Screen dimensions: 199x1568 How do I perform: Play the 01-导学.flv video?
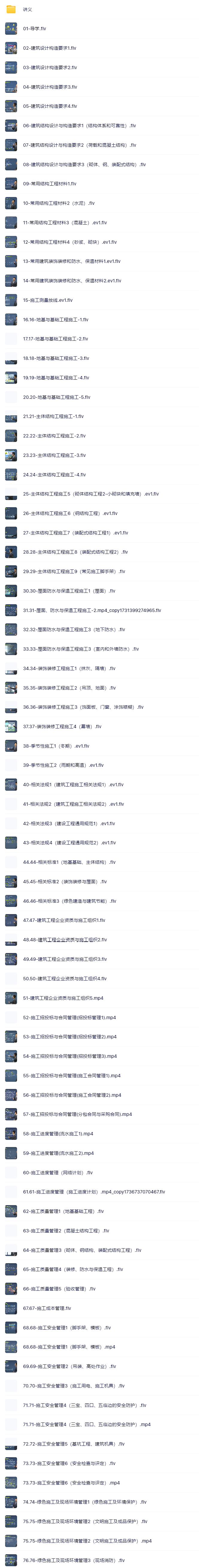35,29
